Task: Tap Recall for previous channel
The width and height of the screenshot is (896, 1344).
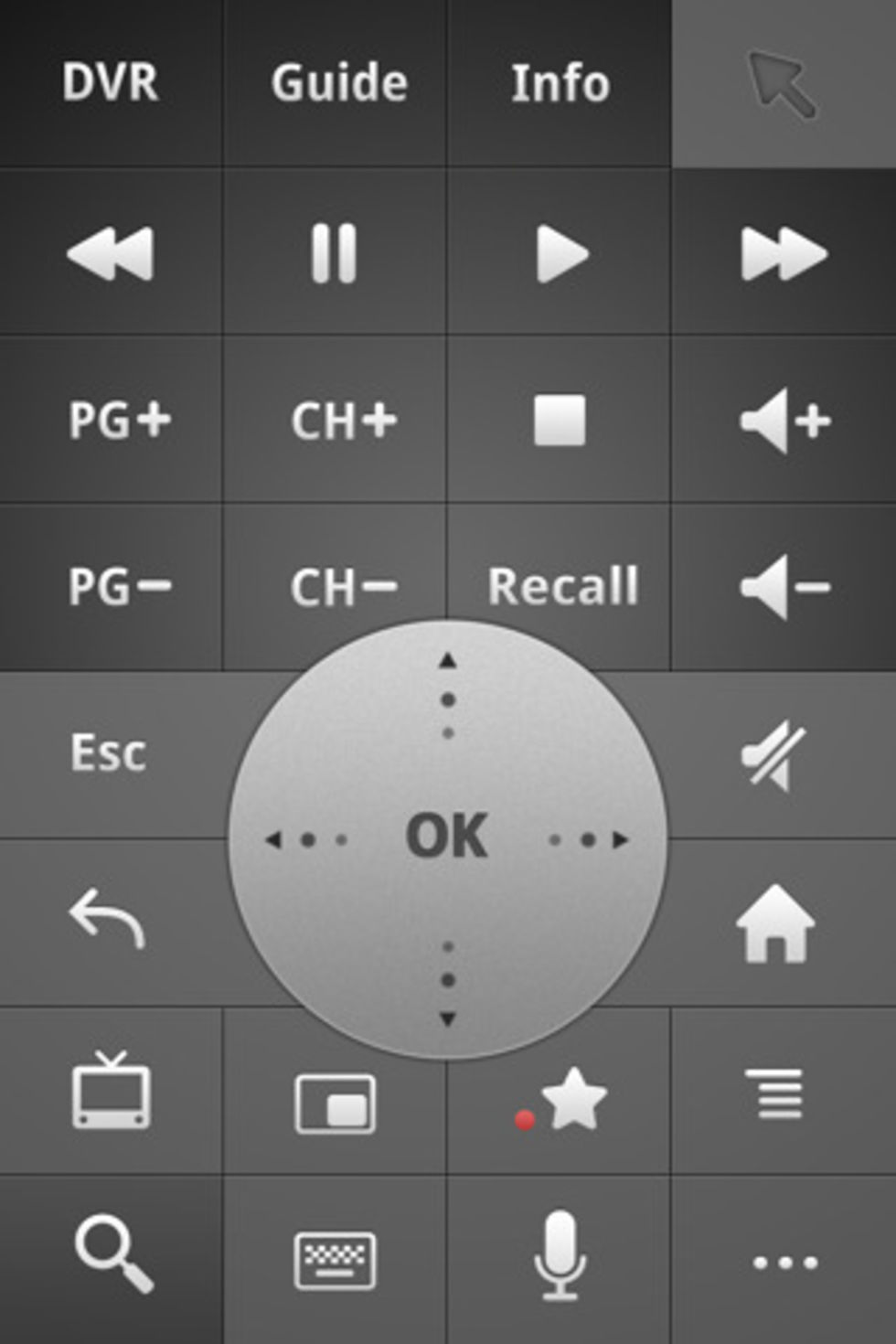Action: pyautogui.click(x=561, y=586)
